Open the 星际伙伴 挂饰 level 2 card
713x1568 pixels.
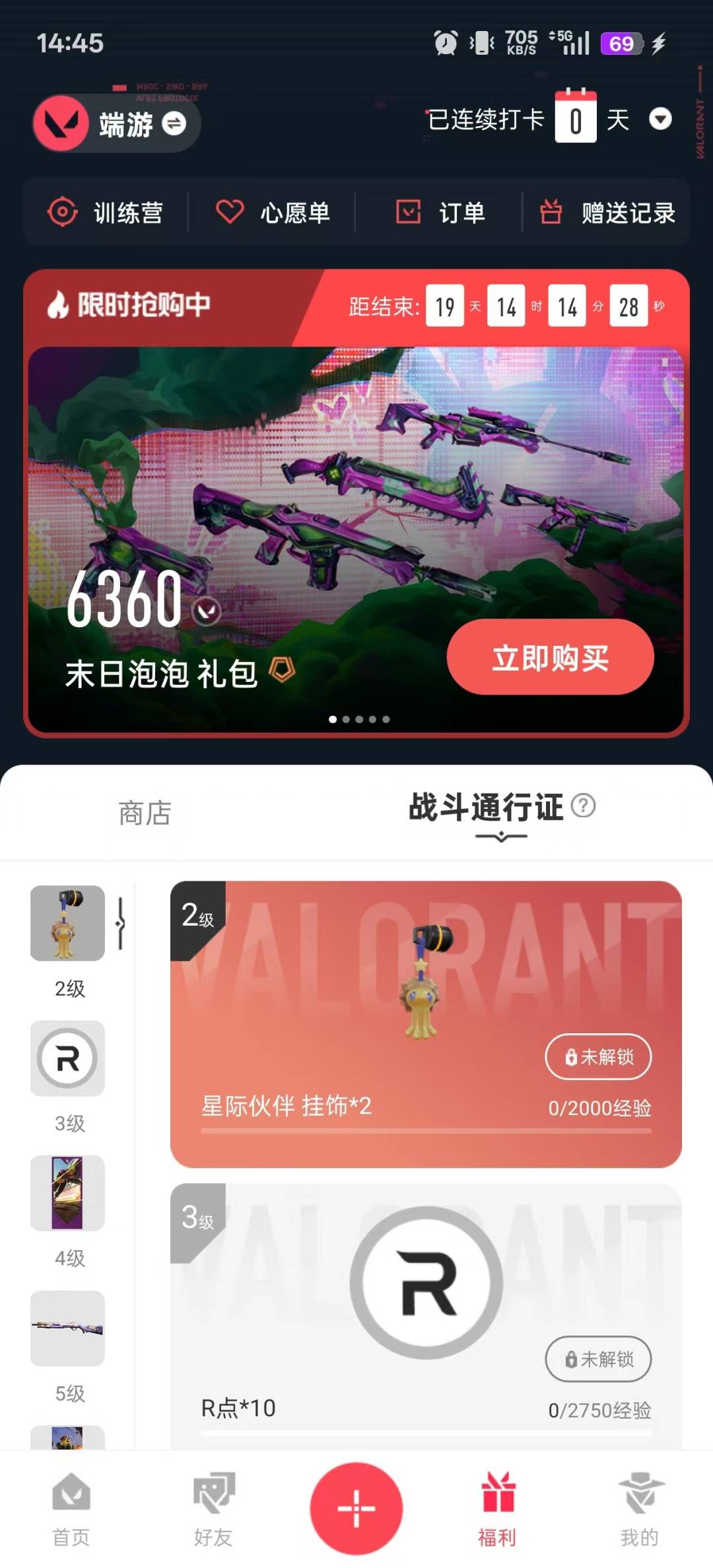426,1025
